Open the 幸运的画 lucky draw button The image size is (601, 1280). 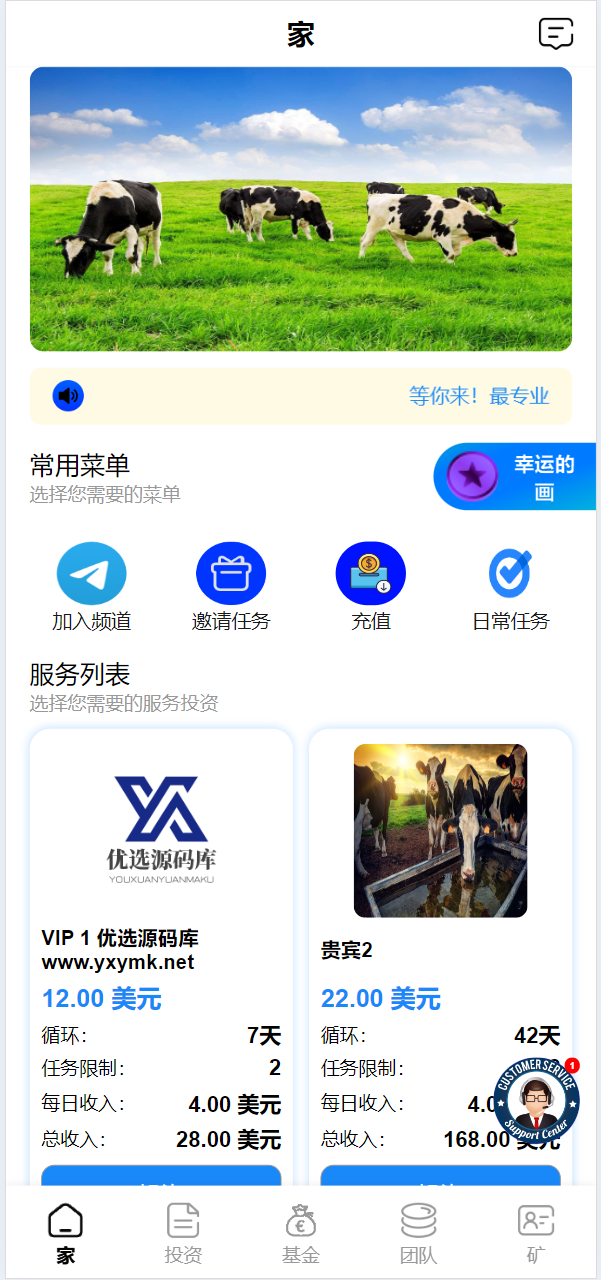click(x=515, y=477)
